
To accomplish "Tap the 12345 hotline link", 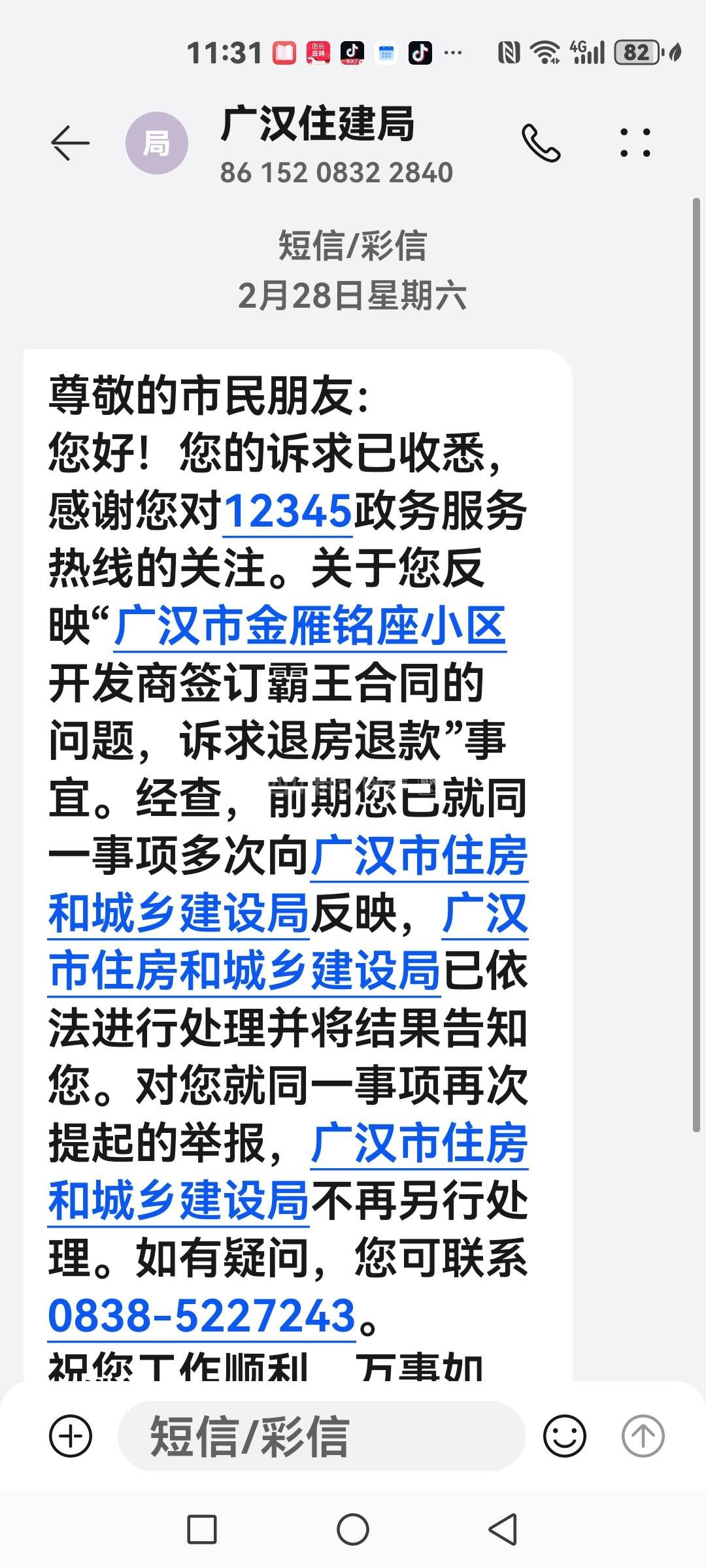I will click(x=288, y=511).
